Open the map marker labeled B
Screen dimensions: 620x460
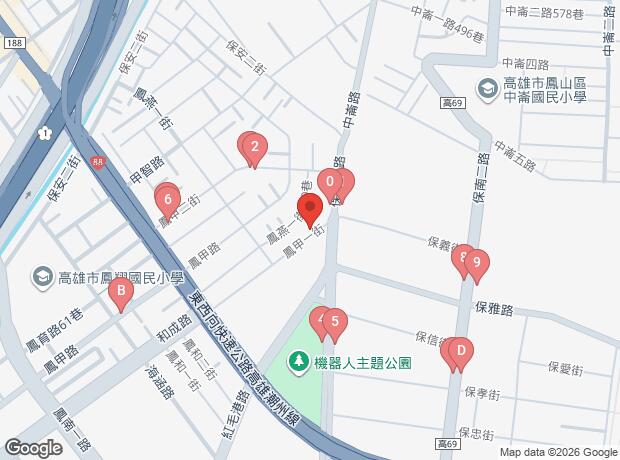tap(121, 293)
